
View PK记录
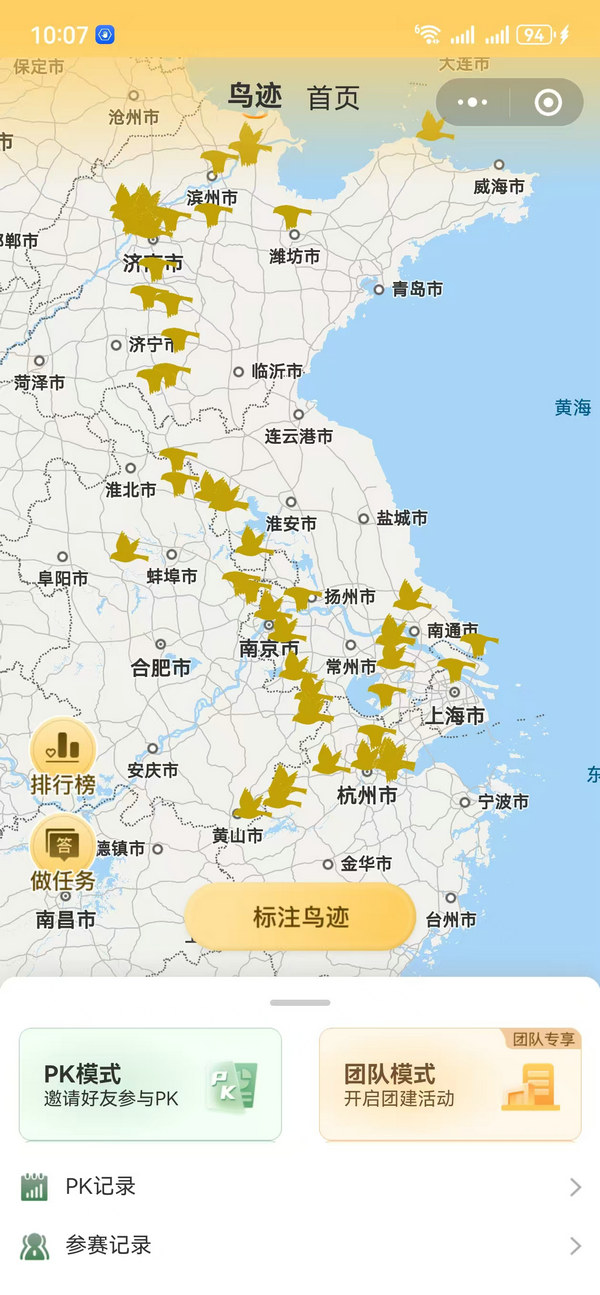click(300, 1187)
